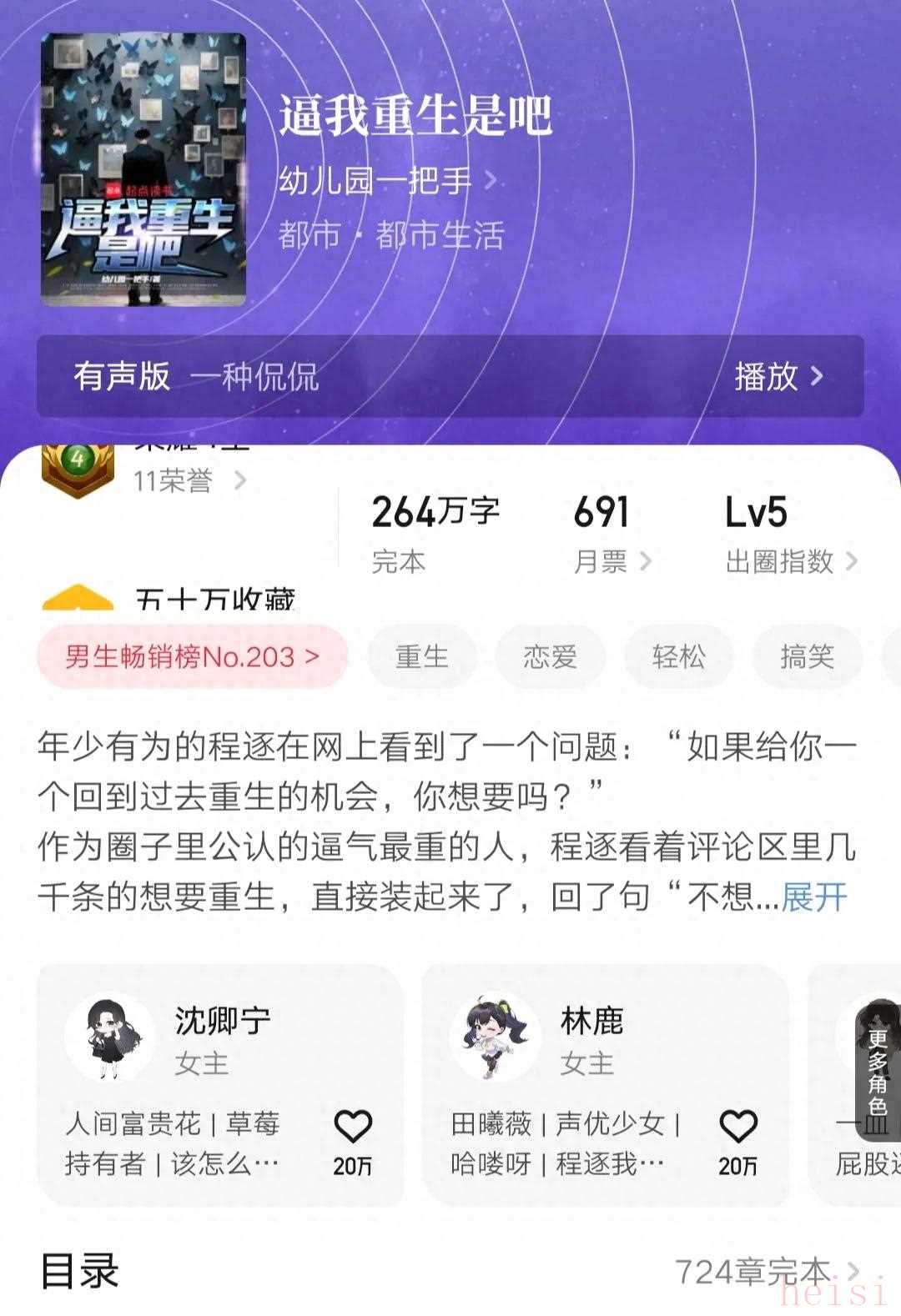
Task: Open 男生畅销榜No.203 ranking
Action: pos(192,657)
